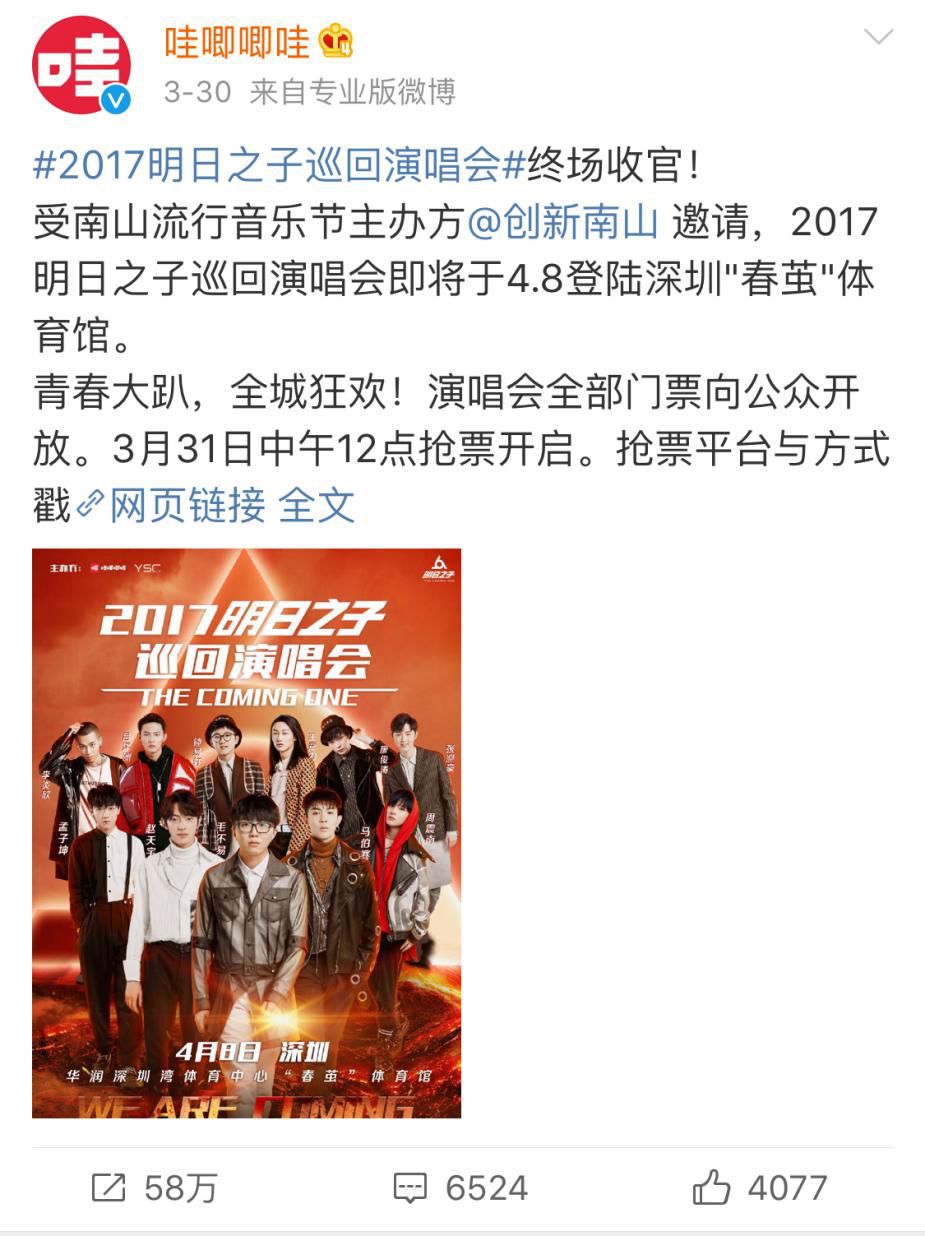This screenshot has height=1236, width=925.
Task: Open the 哇唧唧哇 profile avatar
Action: tap(81, 65)
